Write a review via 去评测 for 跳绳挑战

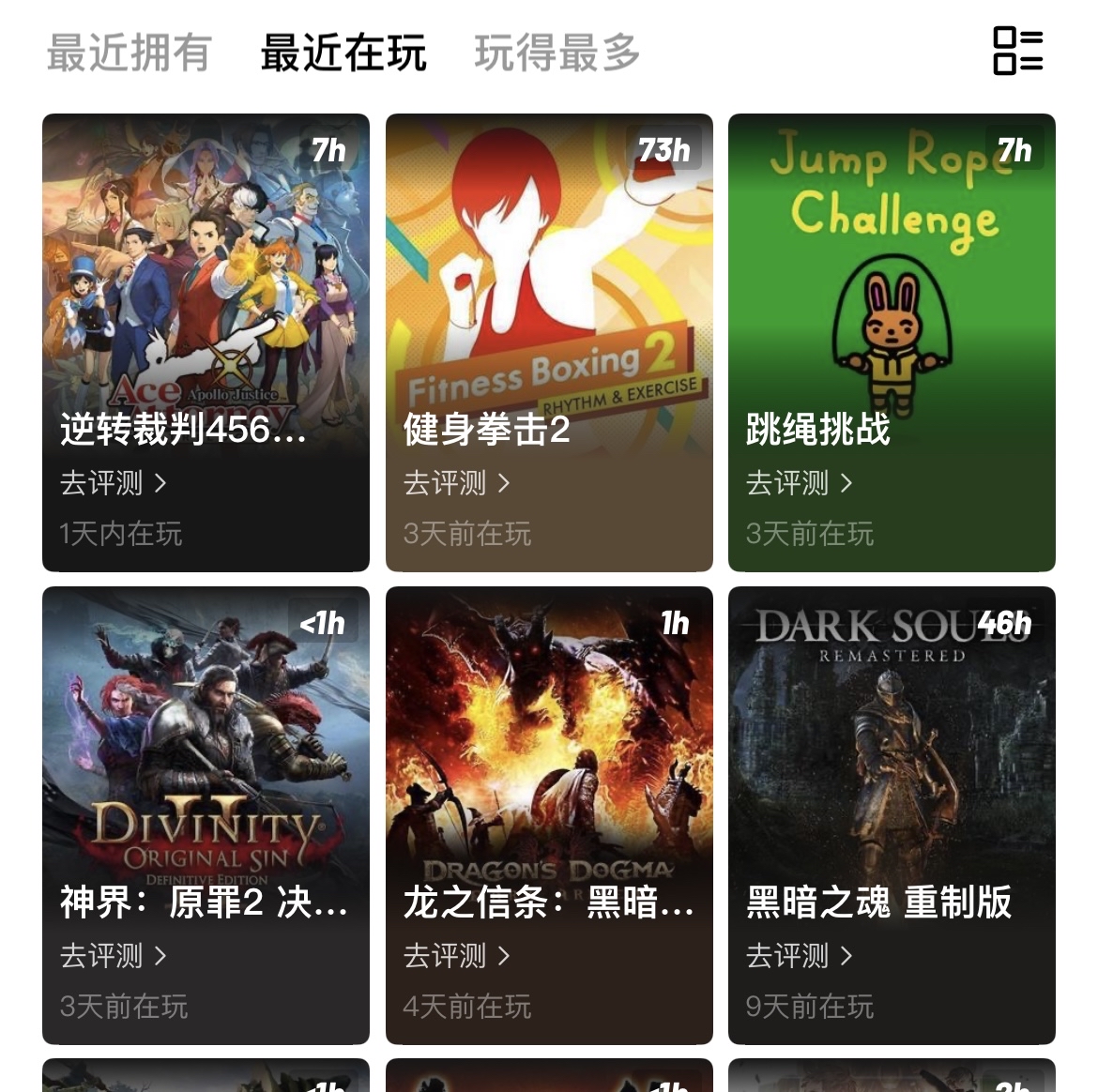(x=799, y=483)
